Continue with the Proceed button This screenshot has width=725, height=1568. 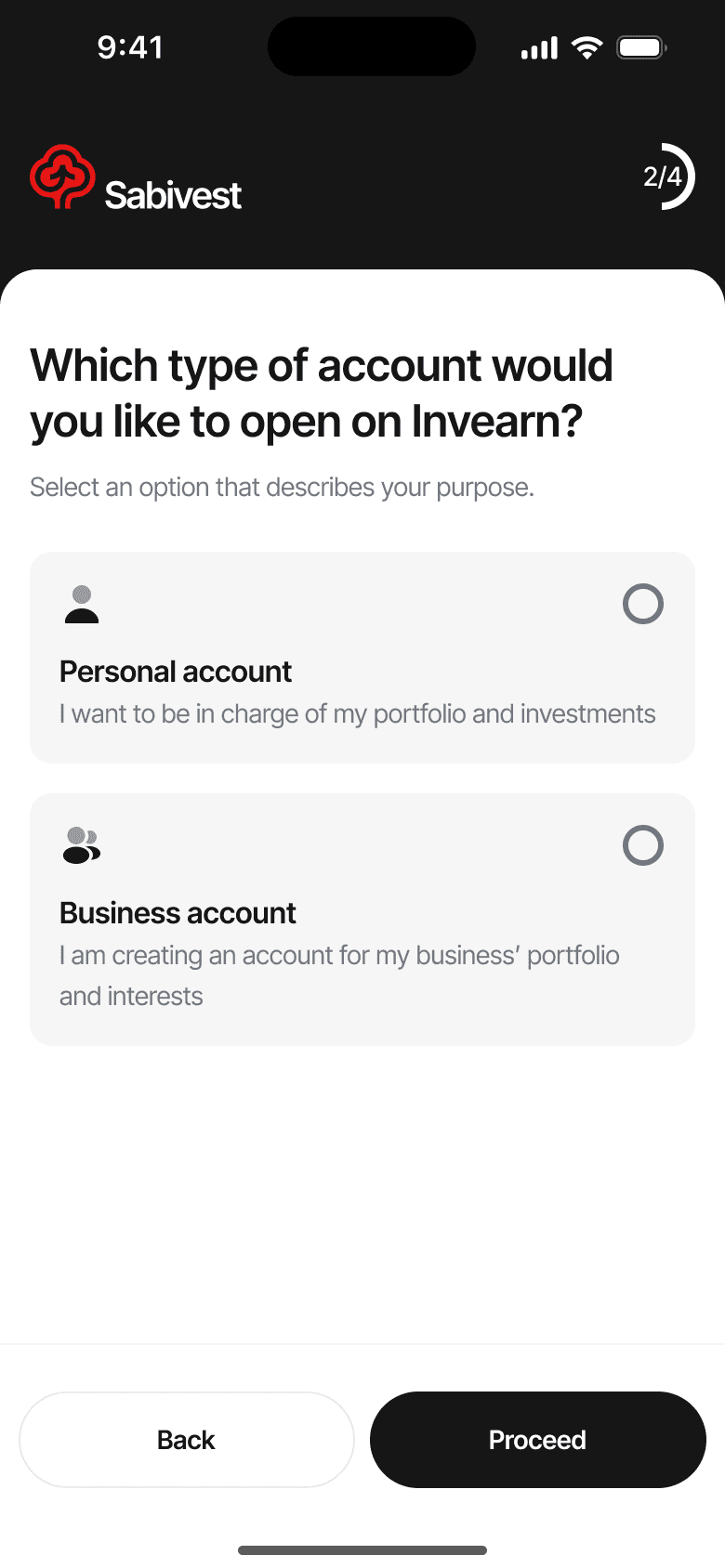click(x=537, y=1440)
